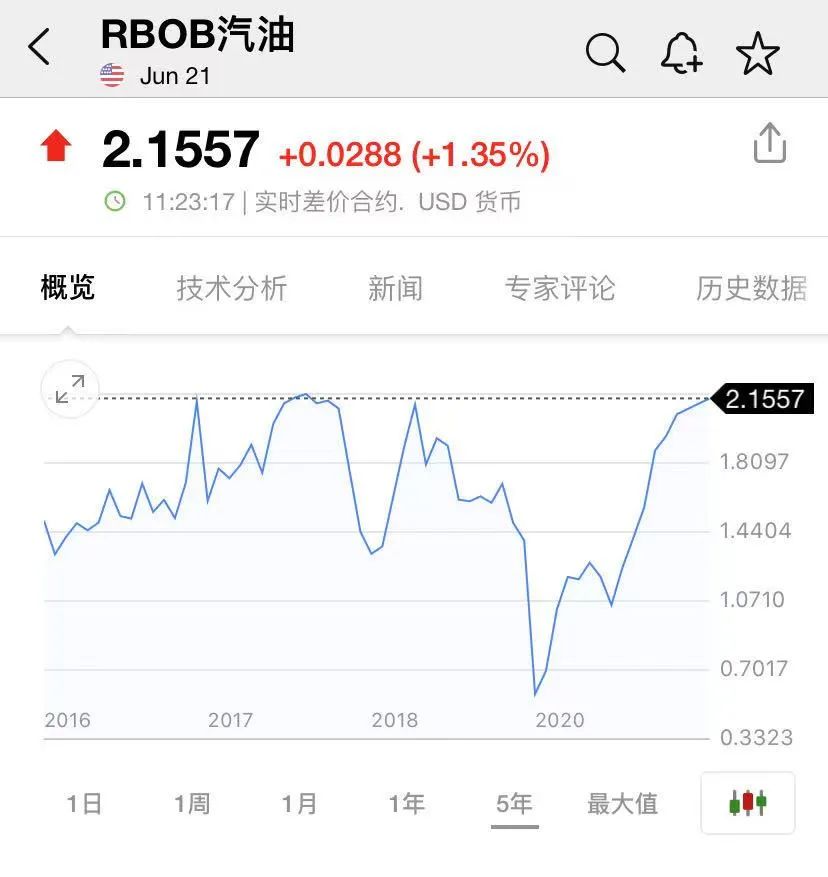Switch to the 技术分析 tab
The image size is (828, 877).
click(232, 289)
